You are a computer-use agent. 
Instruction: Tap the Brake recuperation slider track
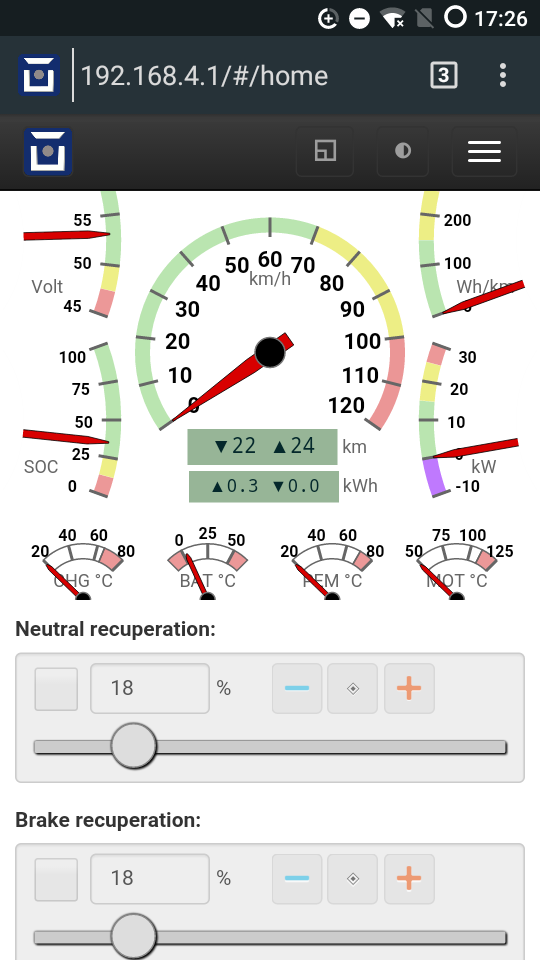(x=270, y=937)
